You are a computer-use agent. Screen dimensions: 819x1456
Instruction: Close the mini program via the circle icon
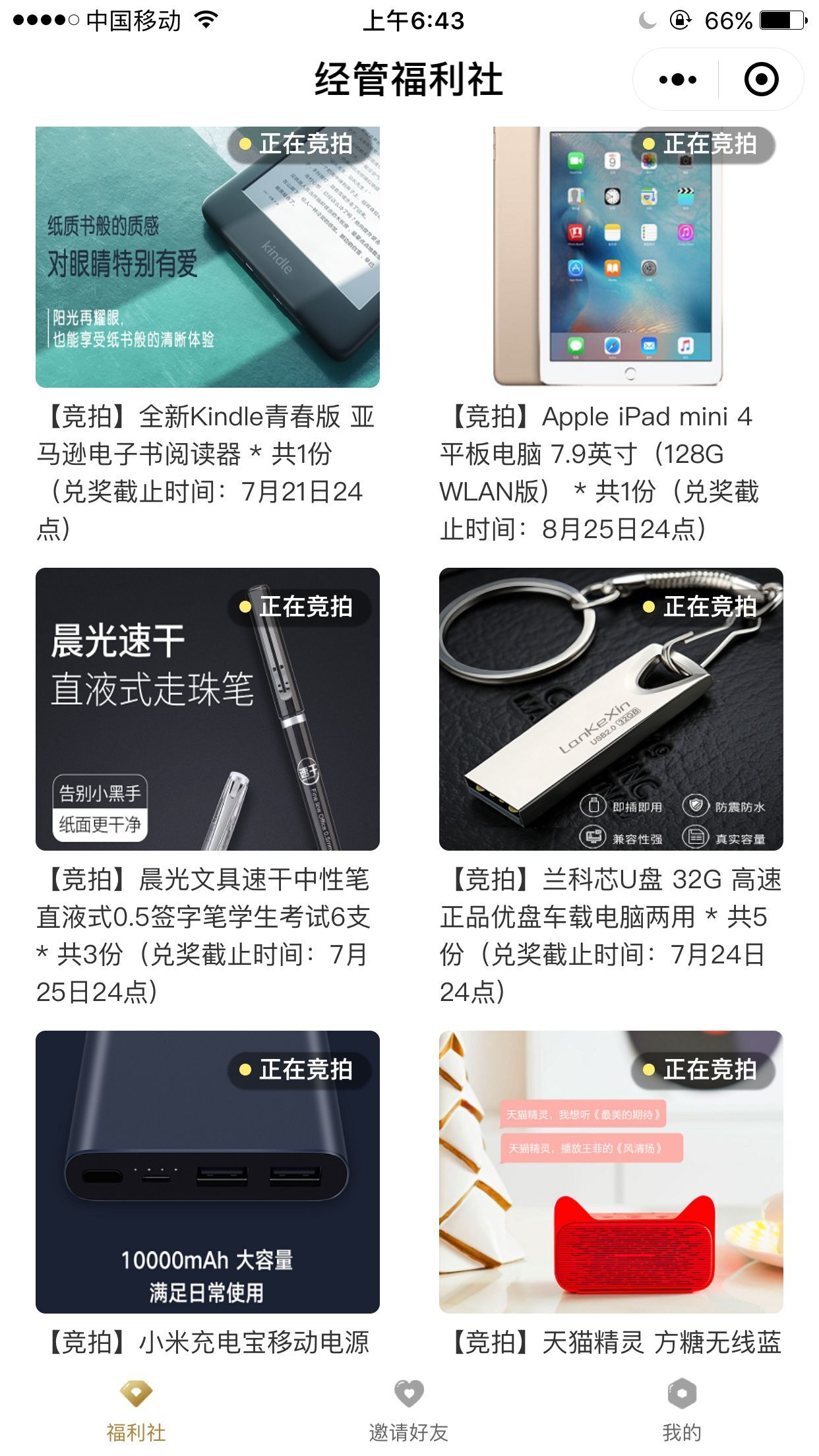(761, 80)
